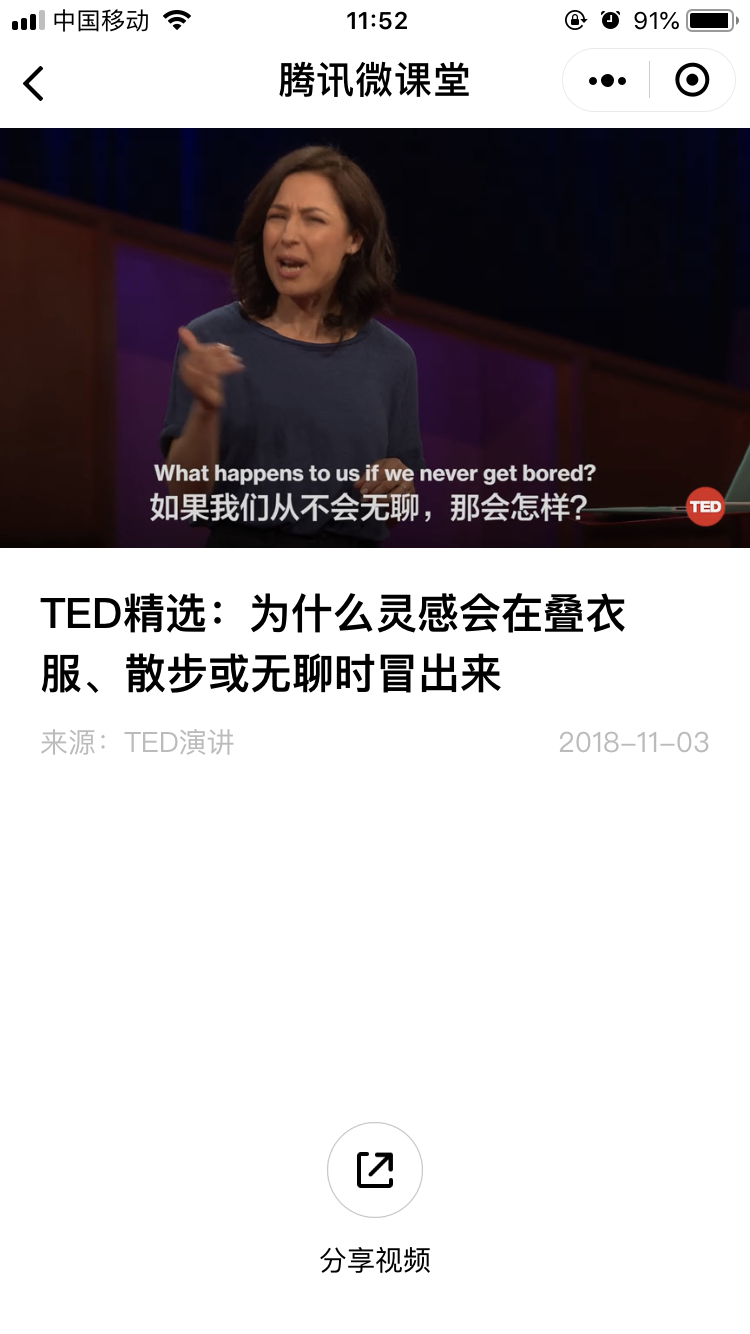
Task: Close the mini program with the circle icon
Action: tap(692, 80)
